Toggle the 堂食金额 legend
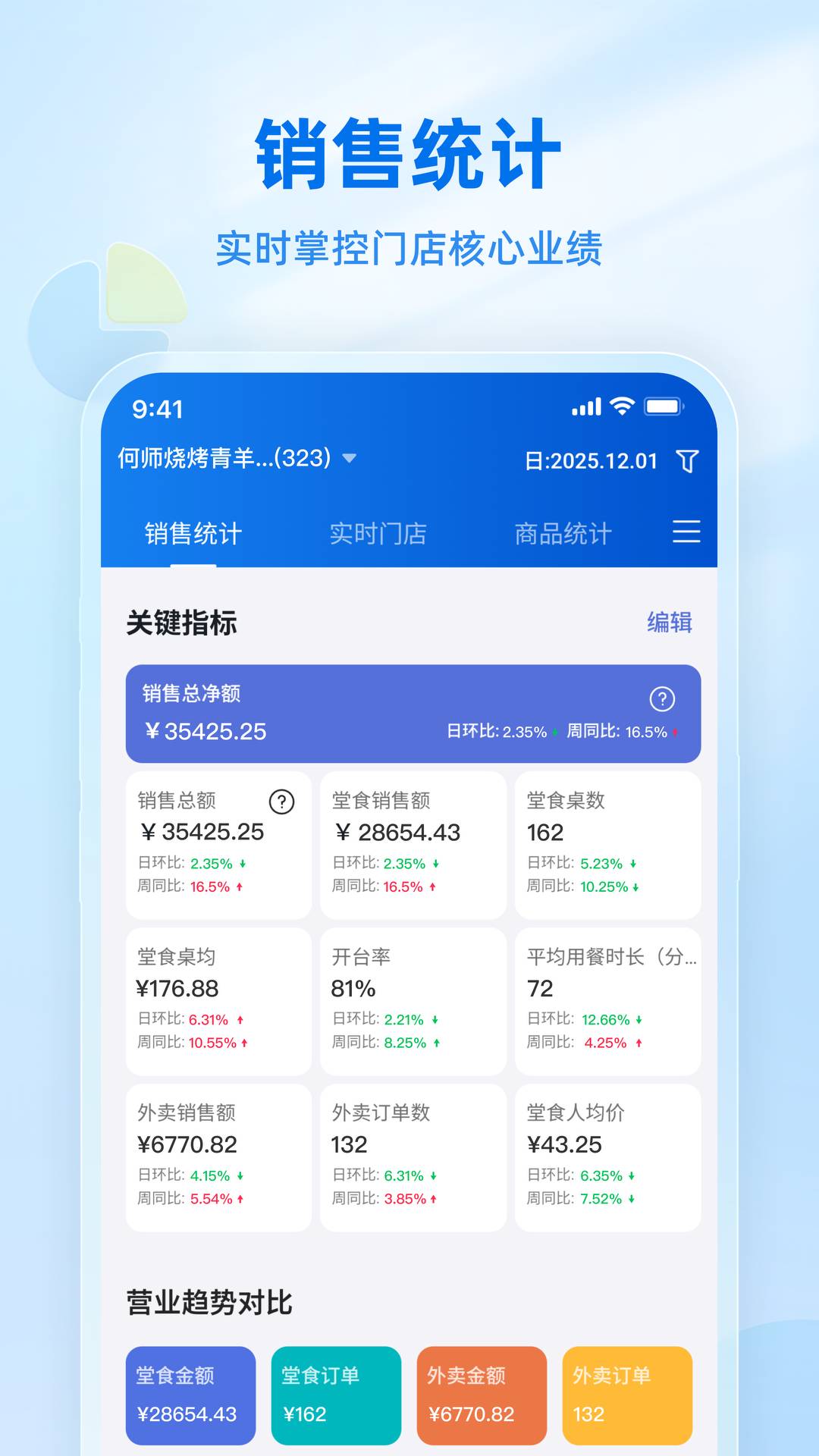This screenshot has width=819, height=1456. point(190,1395)
